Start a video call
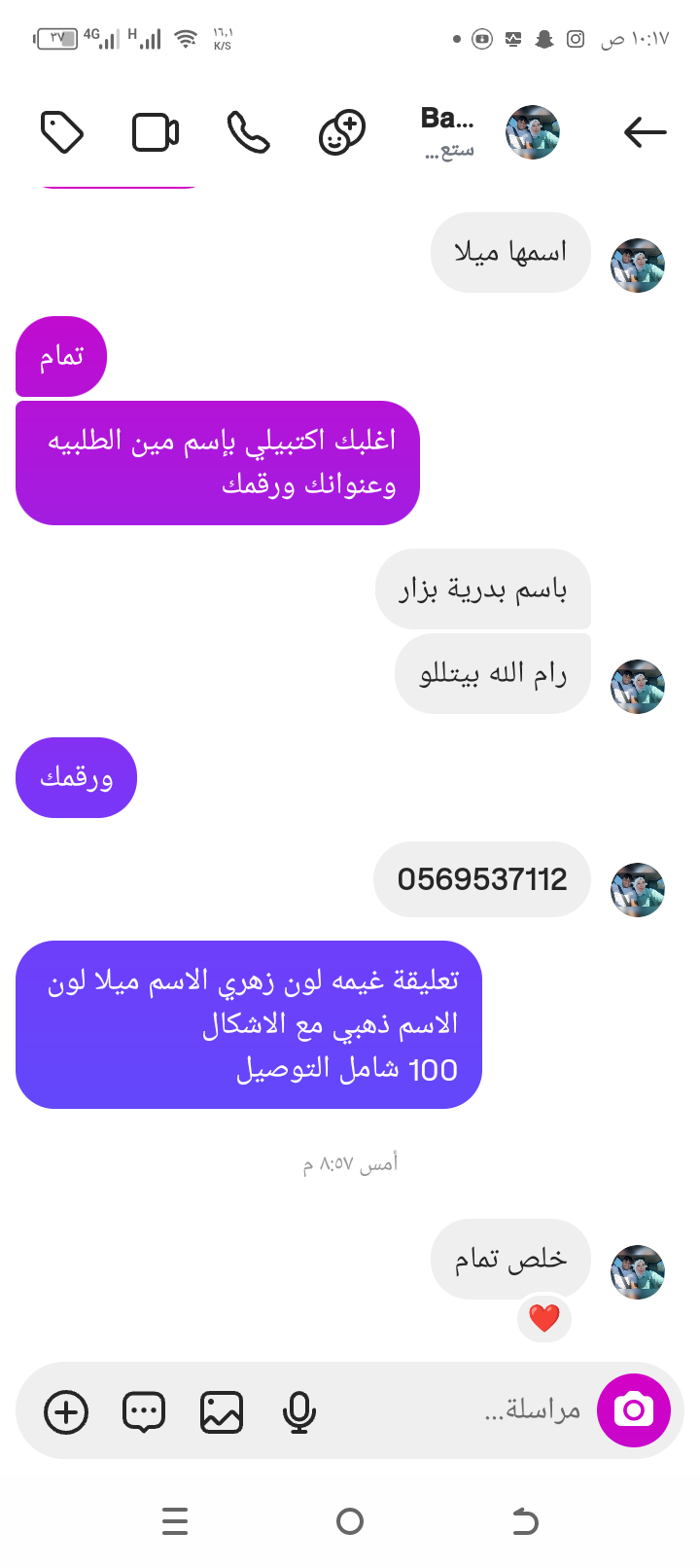Viewport: 700px width, 1568px height. (156, 132)
